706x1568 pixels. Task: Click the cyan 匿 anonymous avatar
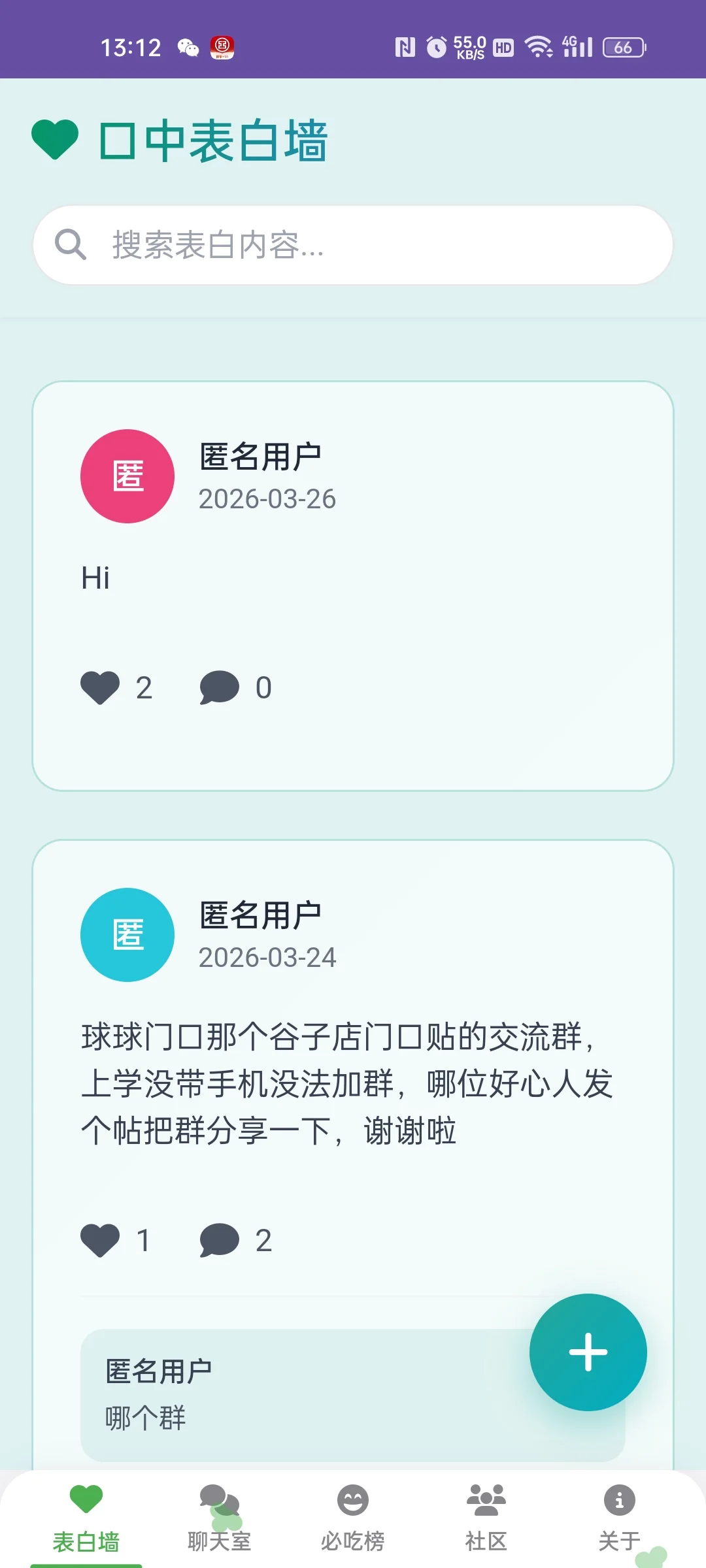(127, 934)
